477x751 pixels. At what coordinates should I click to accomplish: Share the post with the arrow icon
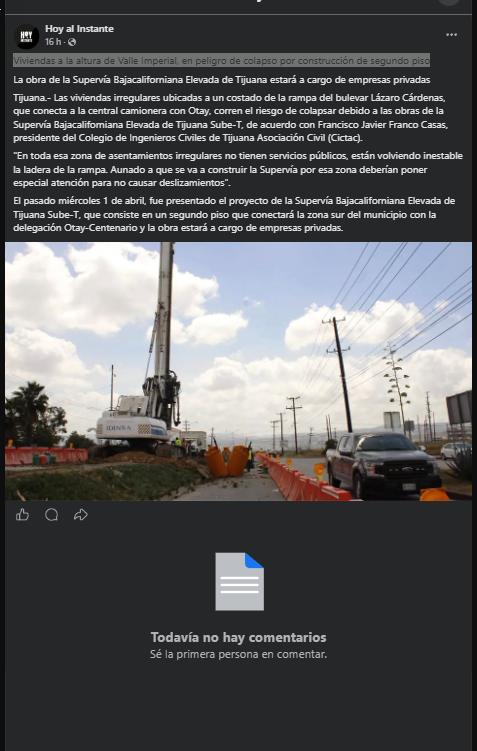pos(80,515)
